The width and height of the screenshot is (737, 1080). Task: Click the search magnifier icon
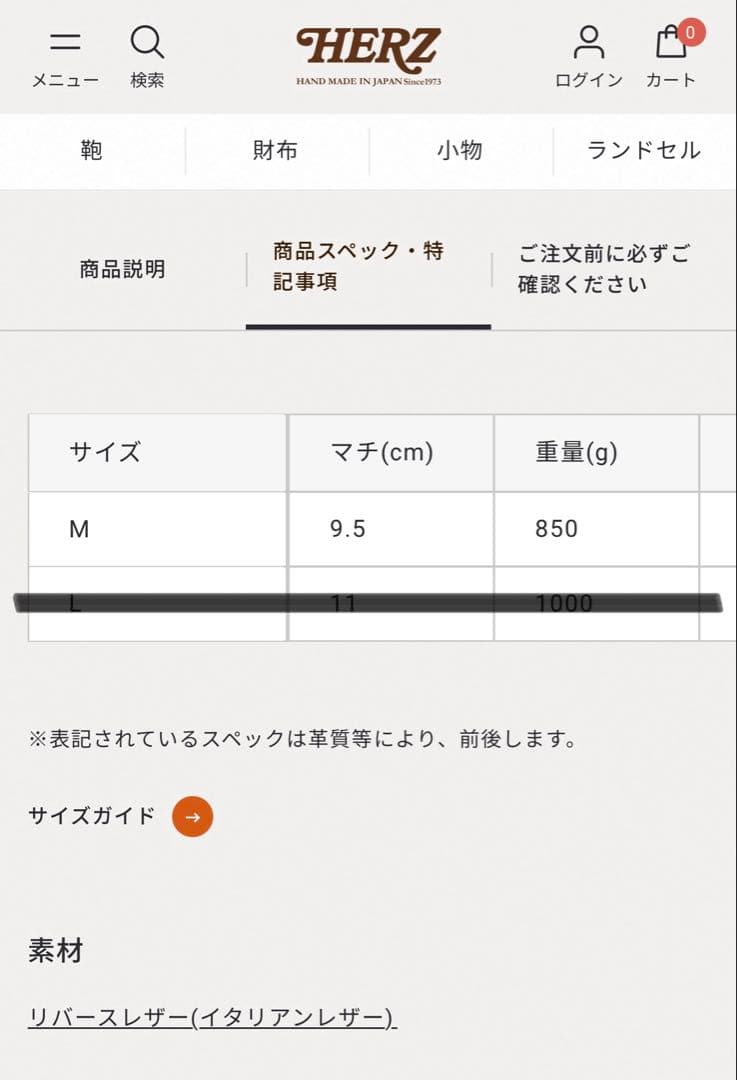(x=147, y=42)
